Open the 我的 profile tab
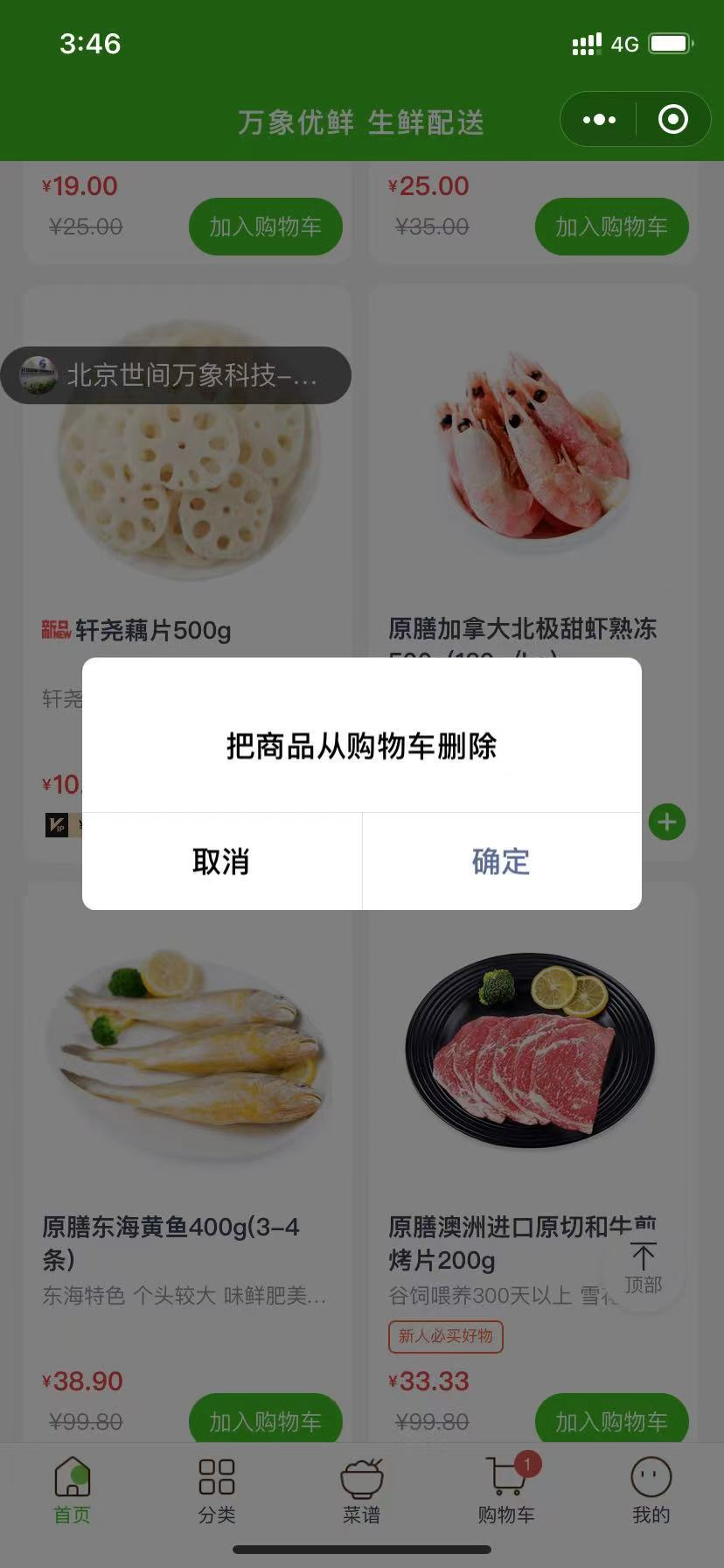Screen dimensions: 724x1568 [651, 1489]
